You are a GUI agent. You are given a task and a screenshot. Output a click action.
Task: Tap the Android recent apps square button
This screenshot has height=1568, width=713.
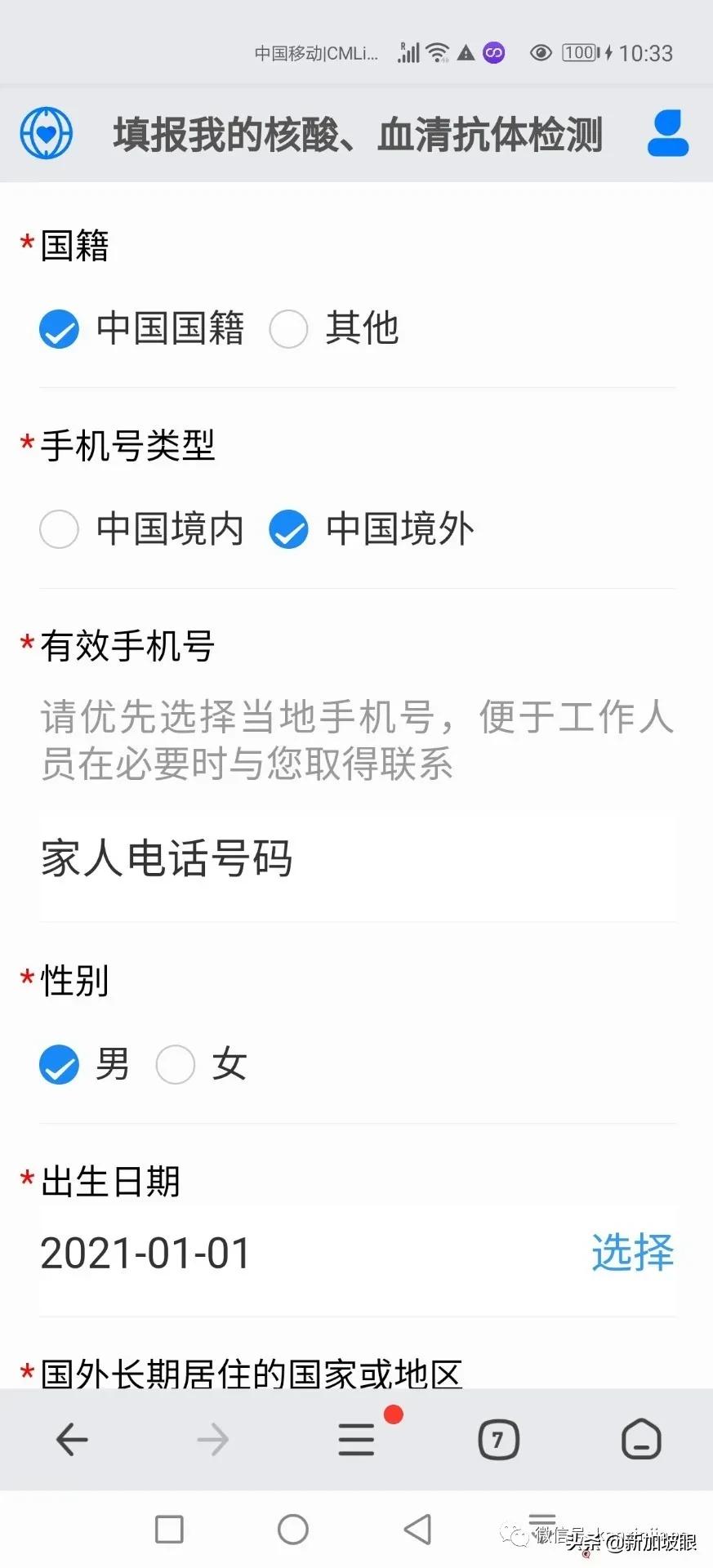[169, 1529]
